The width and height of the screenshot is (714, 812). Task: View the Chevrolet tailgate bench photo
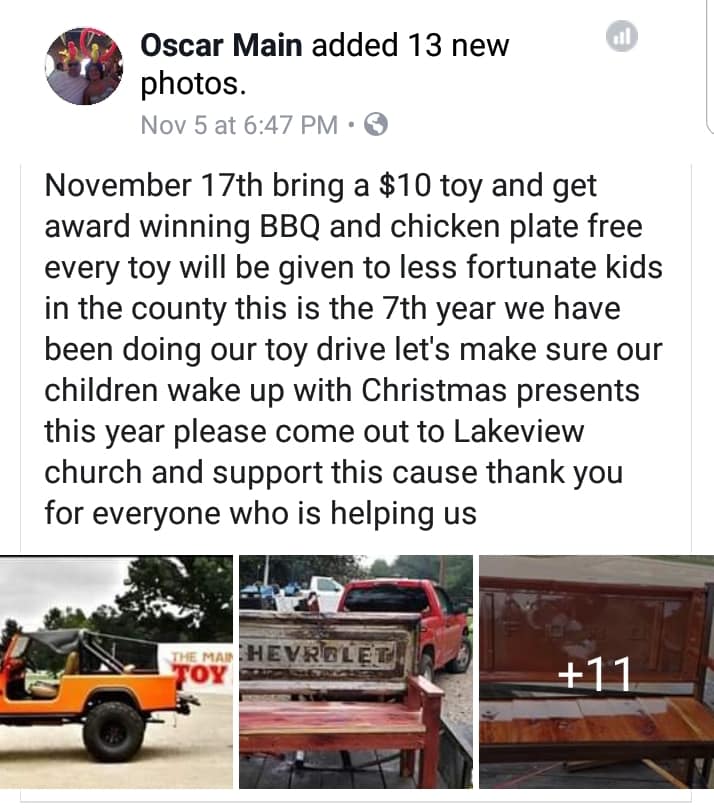click(356, 672)
